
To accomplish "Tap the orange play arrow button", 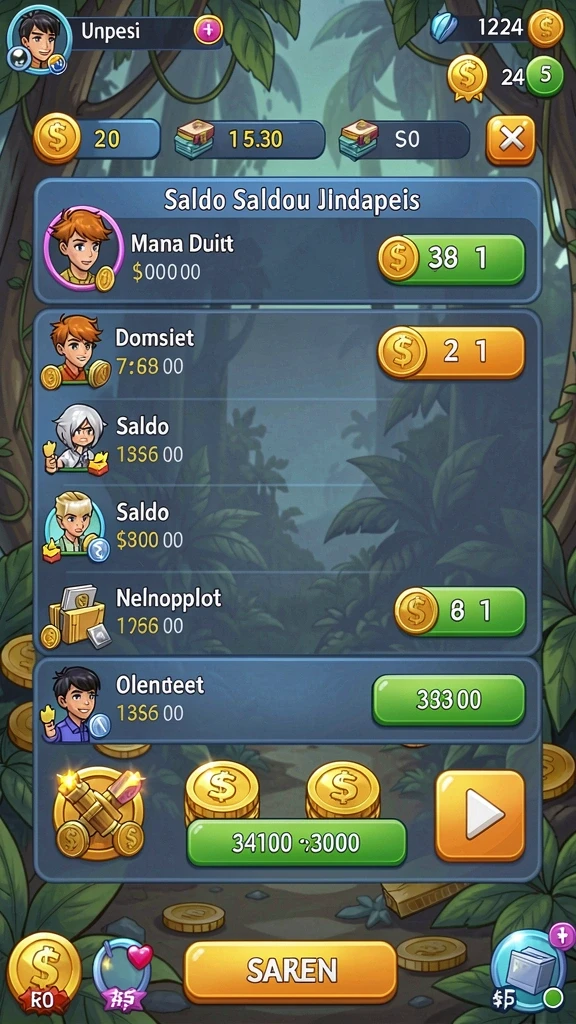I will (x=480, y=815).
